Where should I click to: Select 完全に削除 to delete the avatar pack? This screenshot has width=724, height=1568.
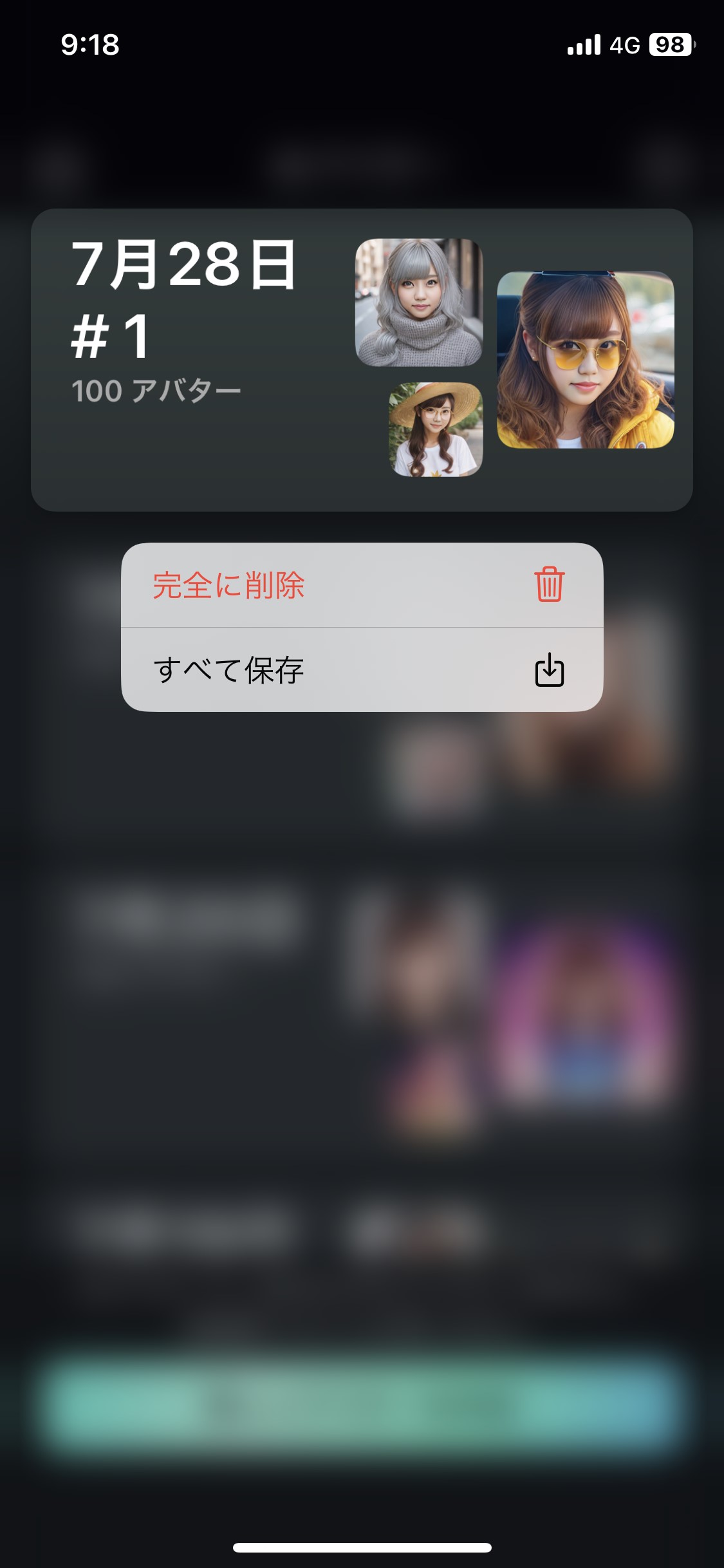(361, 584)
